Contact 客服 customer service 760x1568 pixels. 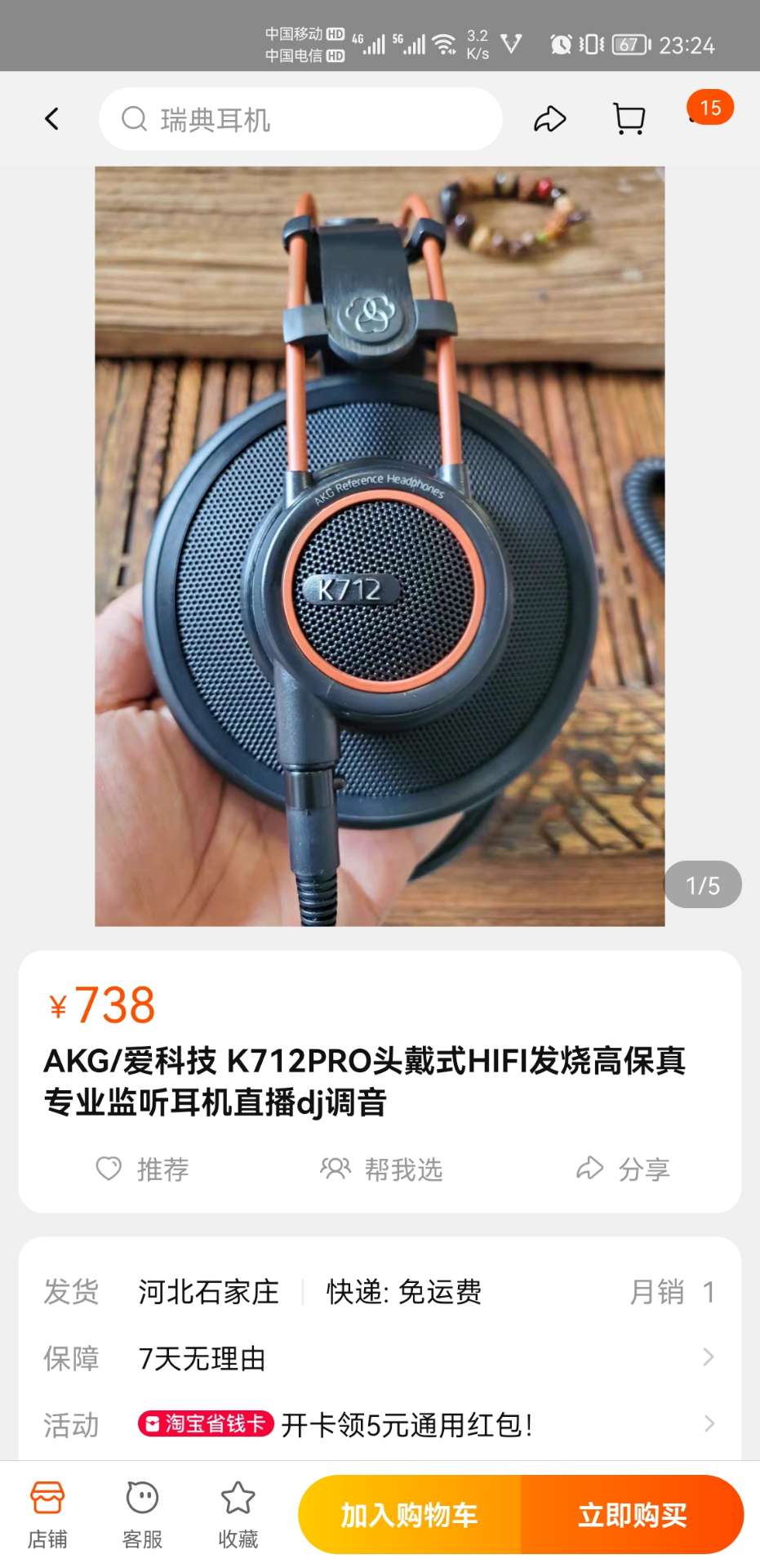[x=143, y=1515]
